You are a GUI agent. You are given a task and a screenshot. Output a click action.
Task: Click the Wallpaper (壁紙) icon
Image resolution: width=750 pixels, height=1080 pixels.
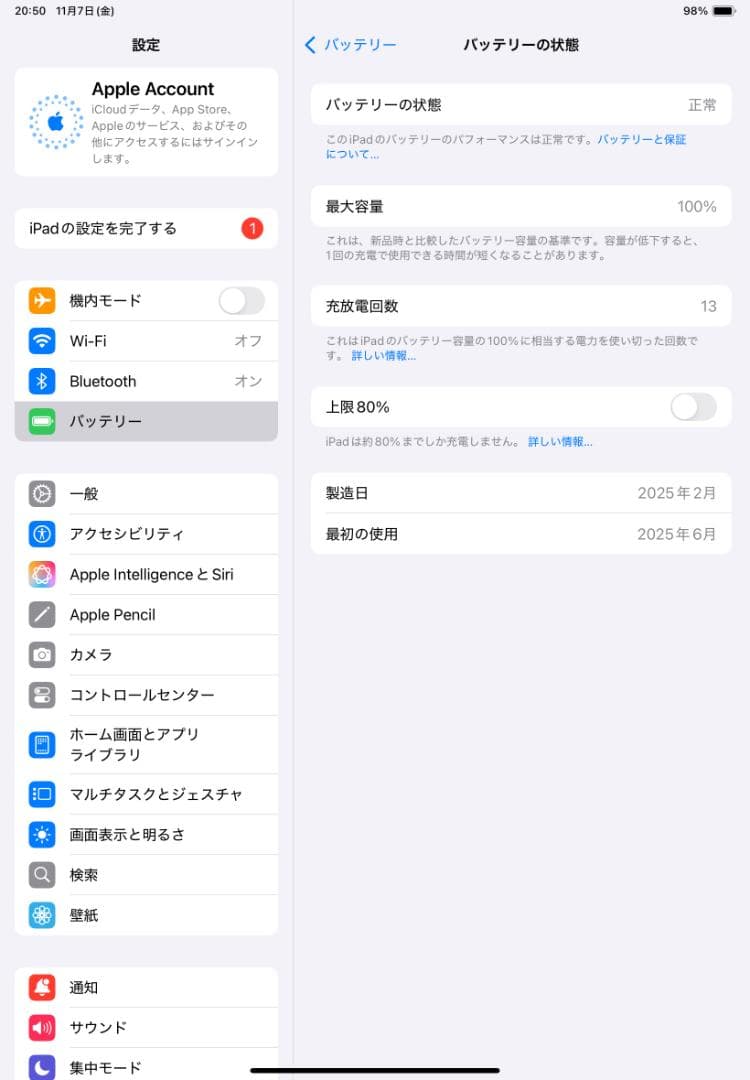[42, 914]
